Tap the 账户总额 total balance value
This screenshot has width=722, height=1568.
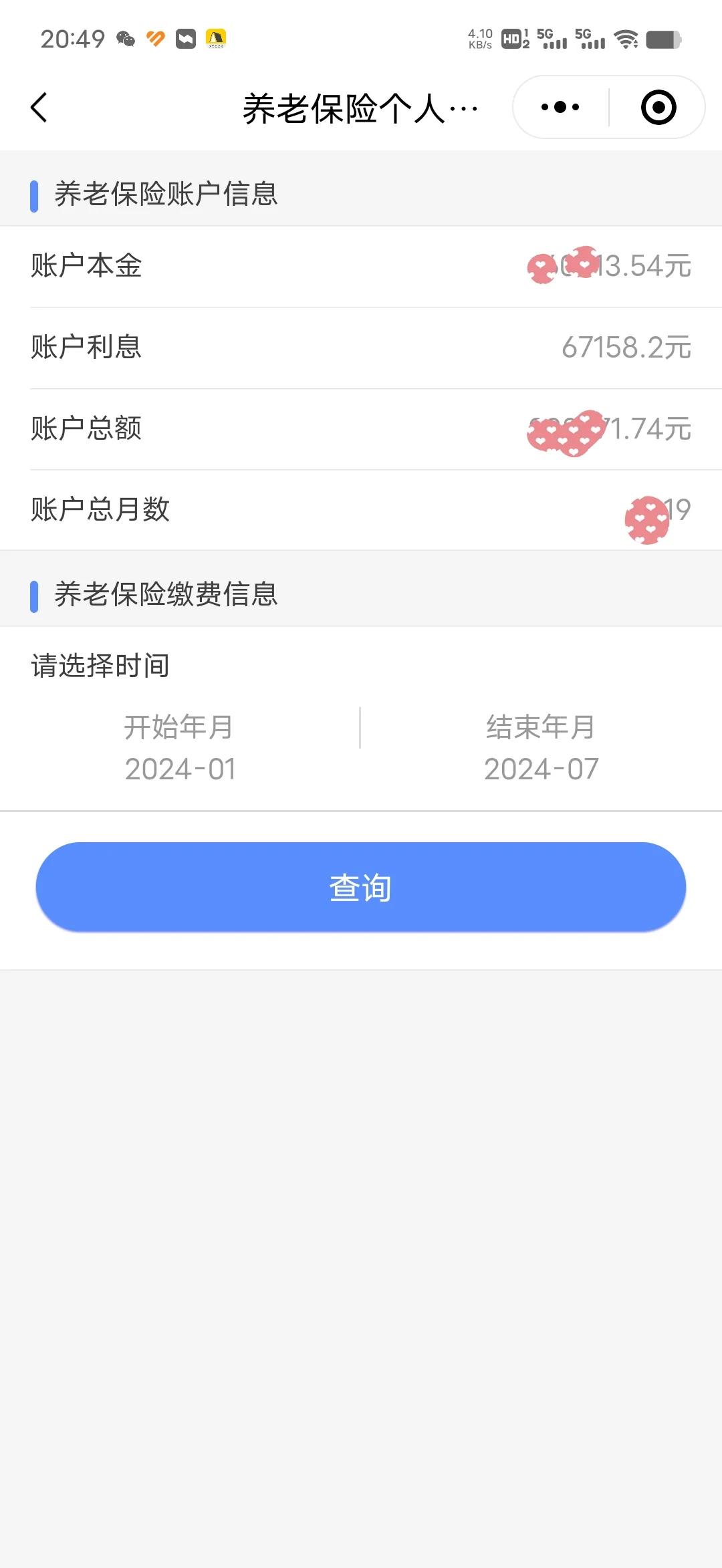click(x=608, y=430)
